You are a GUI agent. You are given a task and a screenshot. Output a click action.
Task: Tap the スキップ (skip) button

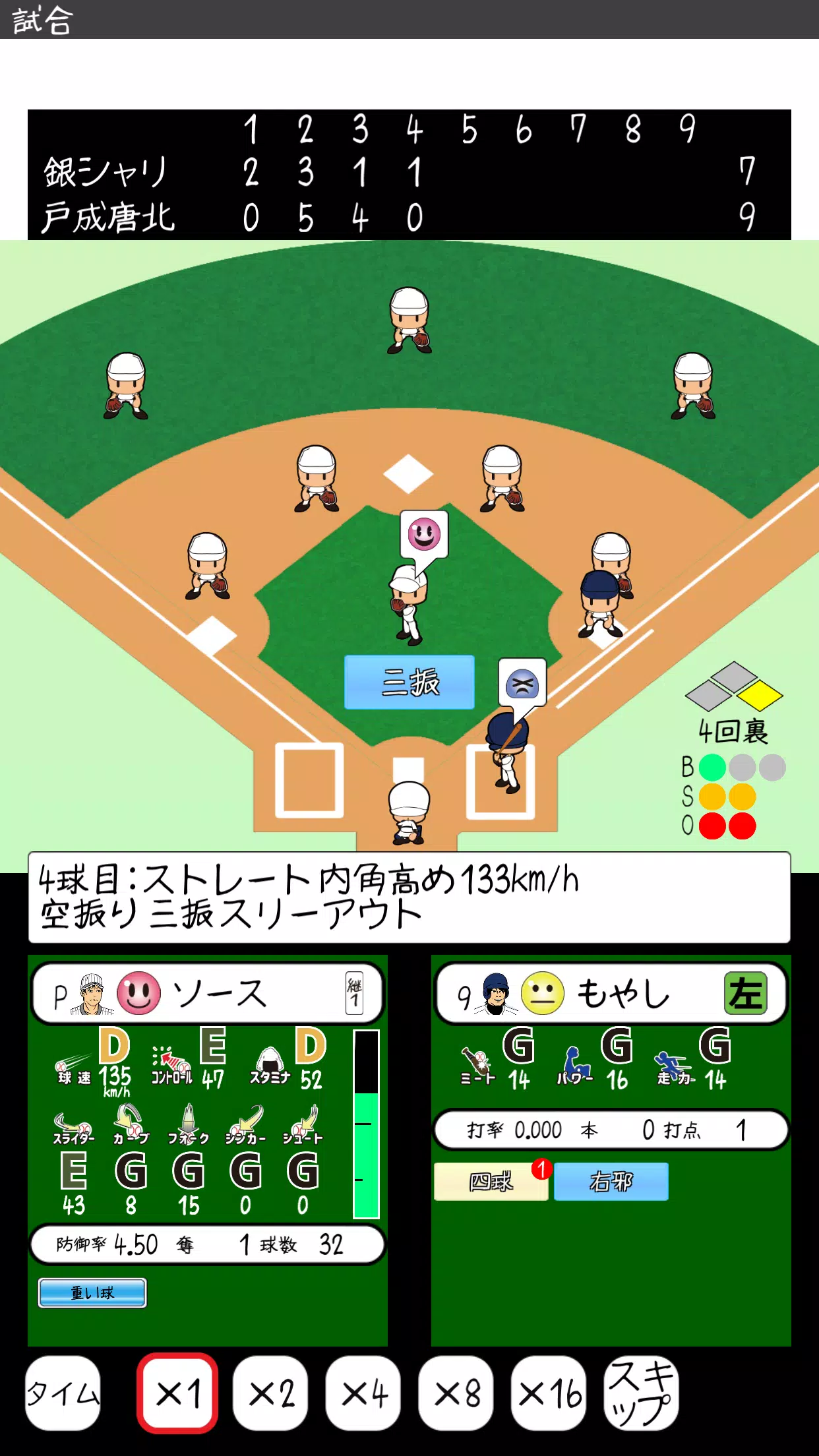(641, 1393)
